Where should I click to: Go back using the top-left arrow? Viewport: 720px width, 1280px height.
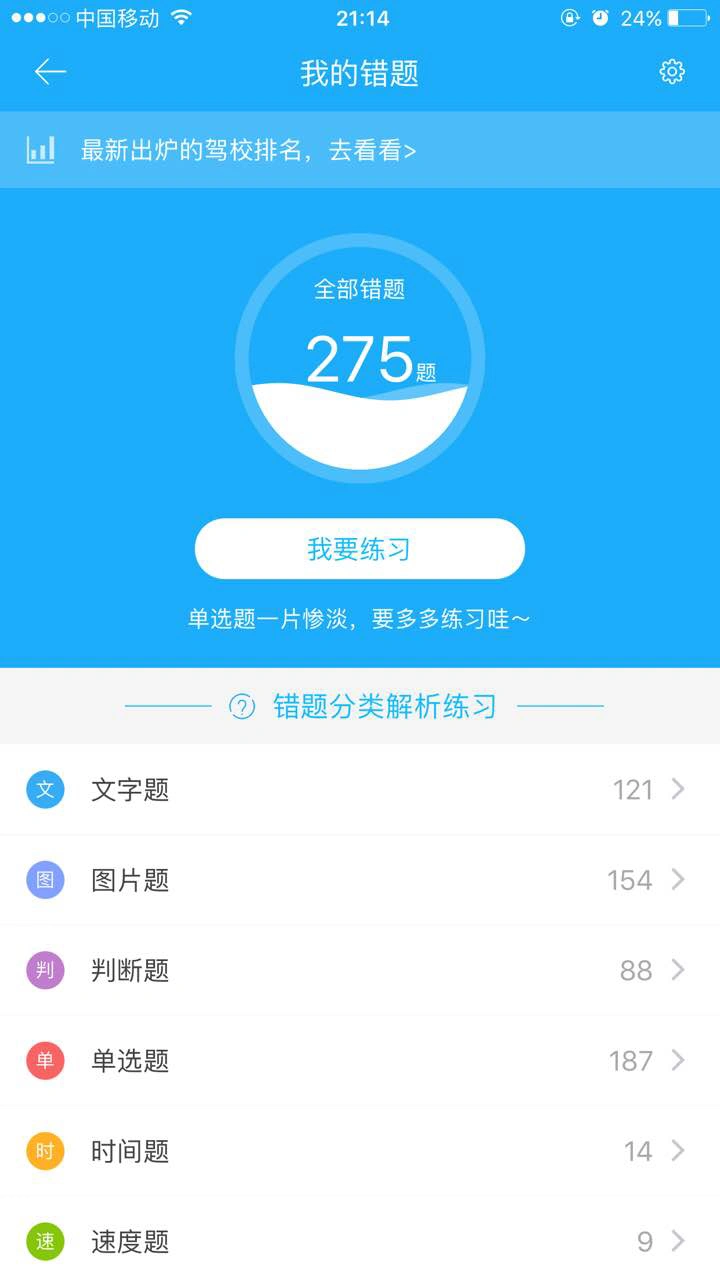pos(50,72)
